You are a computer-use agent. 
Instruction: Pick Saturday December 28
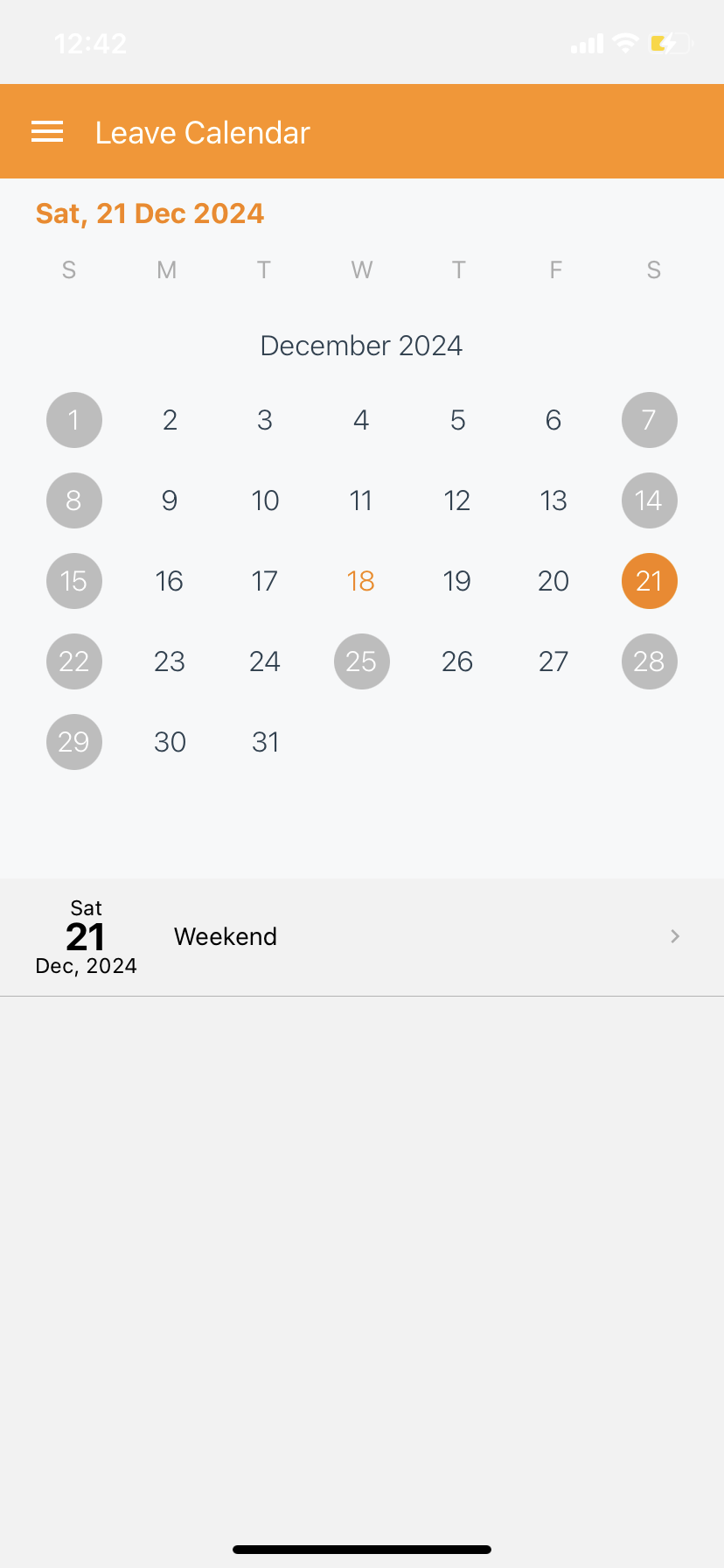tap(649, 661)
